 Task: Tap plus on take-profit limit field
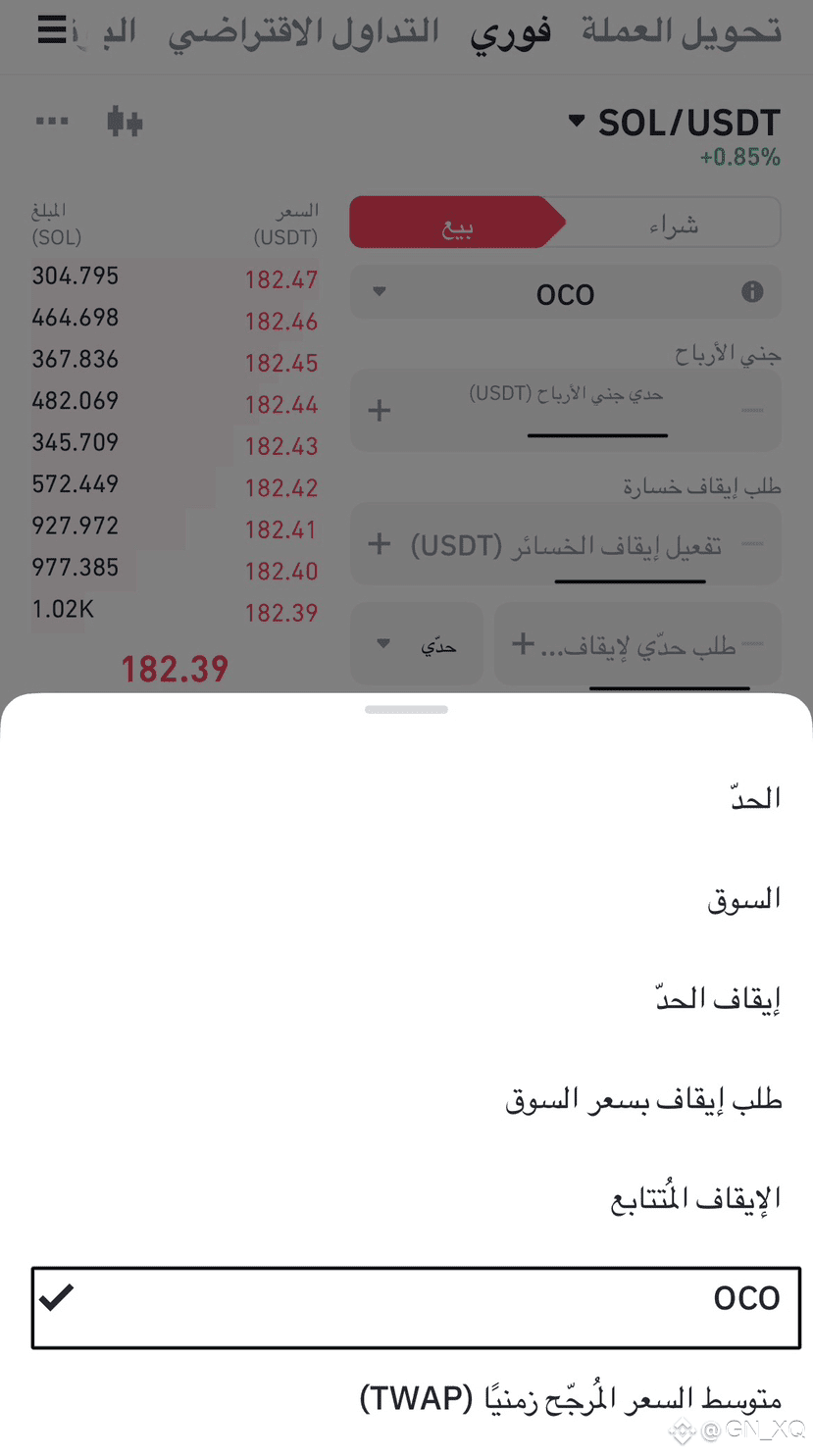coord(380,410)
